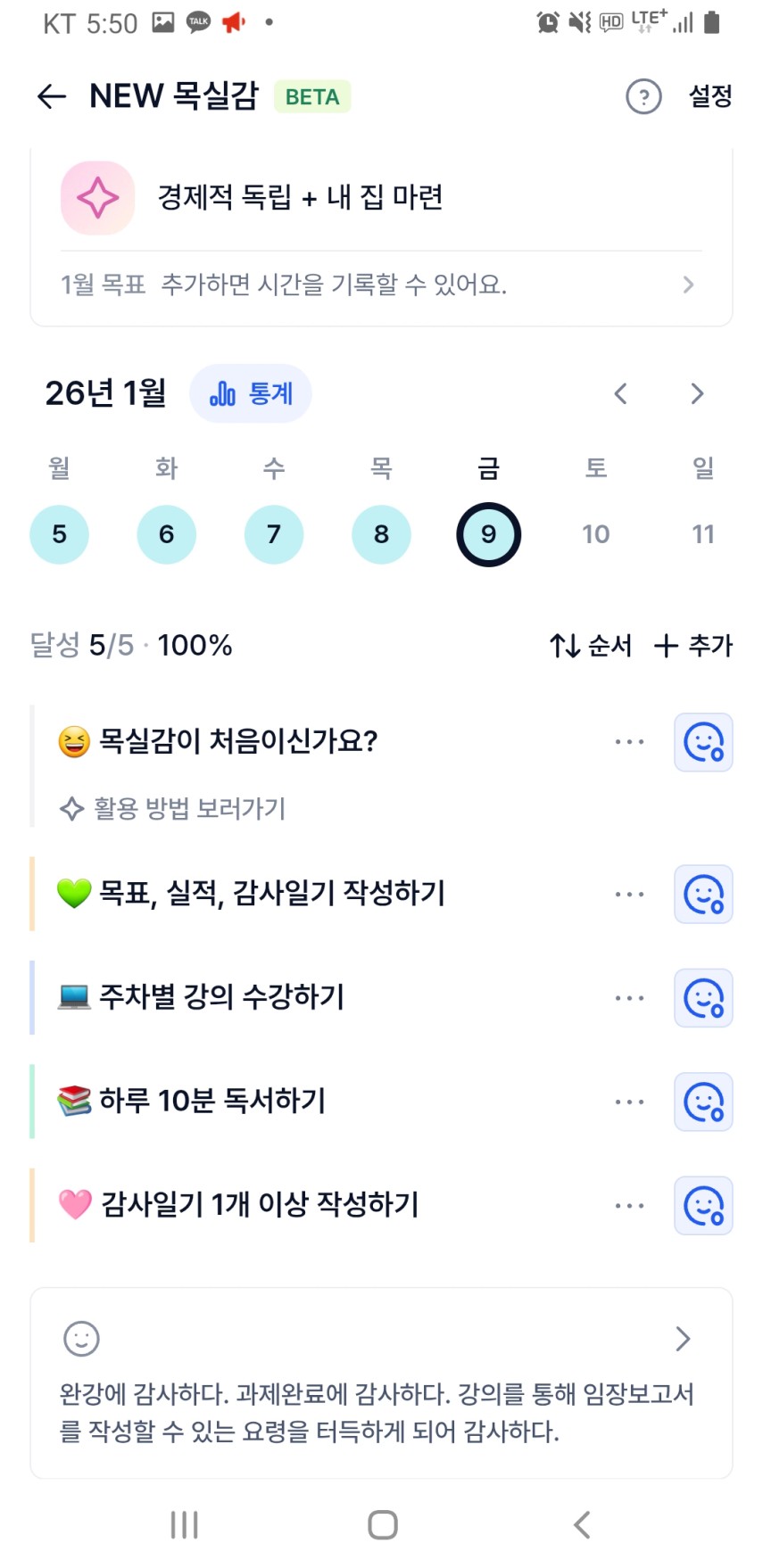Image resolution: width=763 pixels, height=1568 pixels.
Task: Go back from NEW 목실감 screen
Action: click(52, 96)
